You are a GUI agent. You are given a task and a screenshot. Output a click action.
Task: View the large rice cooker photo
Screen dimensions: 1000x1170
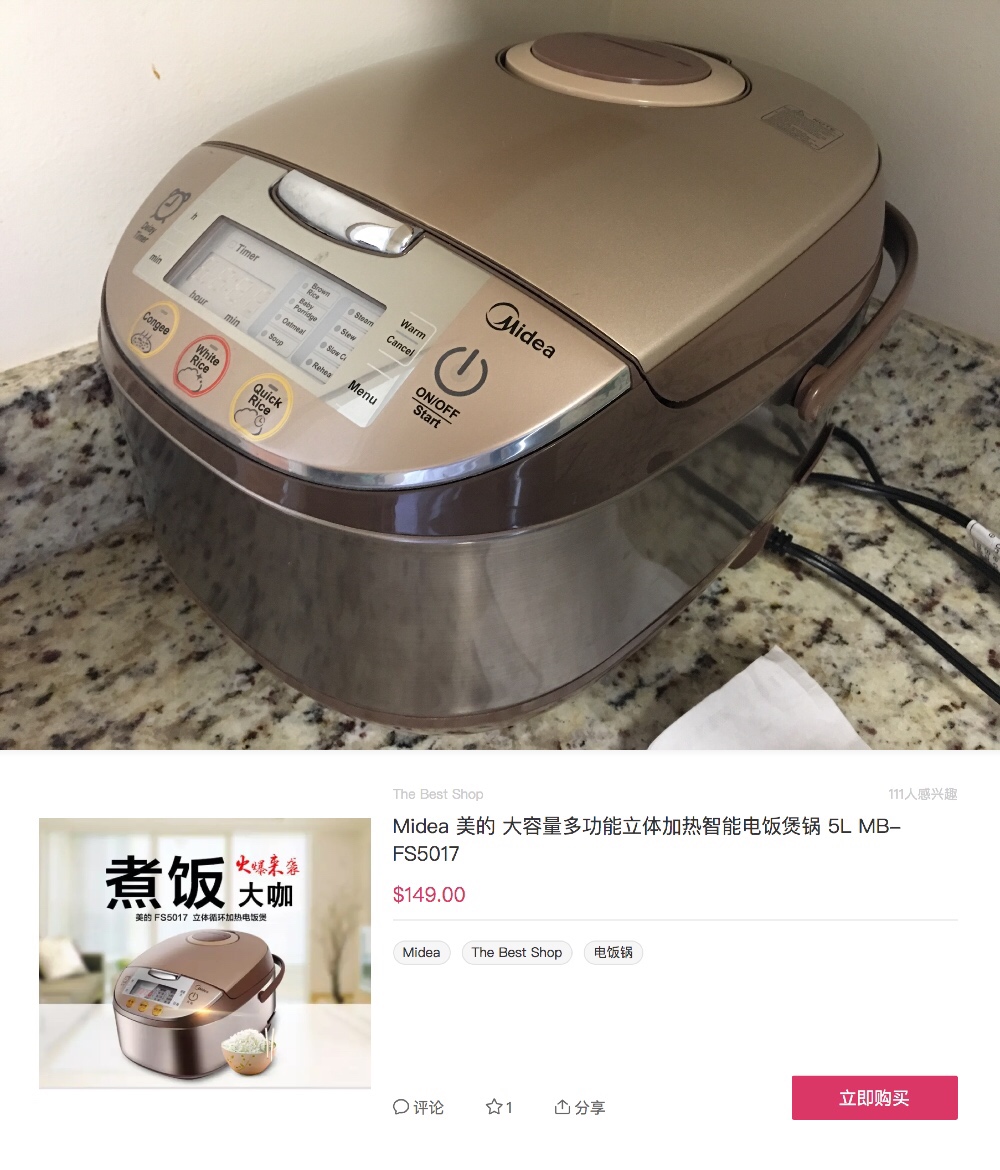[500, 375]
